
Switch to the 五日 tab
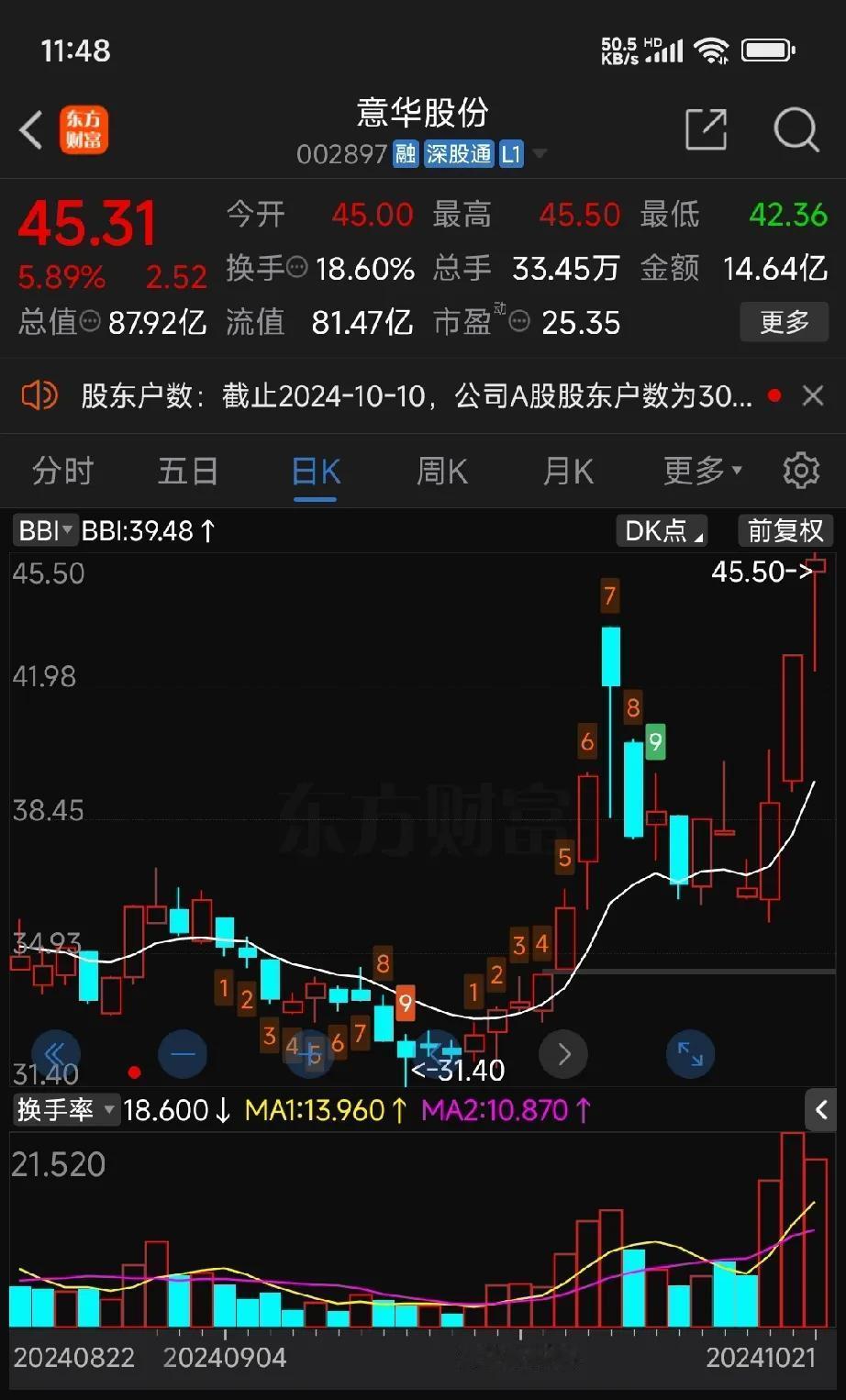click(188, 472)
